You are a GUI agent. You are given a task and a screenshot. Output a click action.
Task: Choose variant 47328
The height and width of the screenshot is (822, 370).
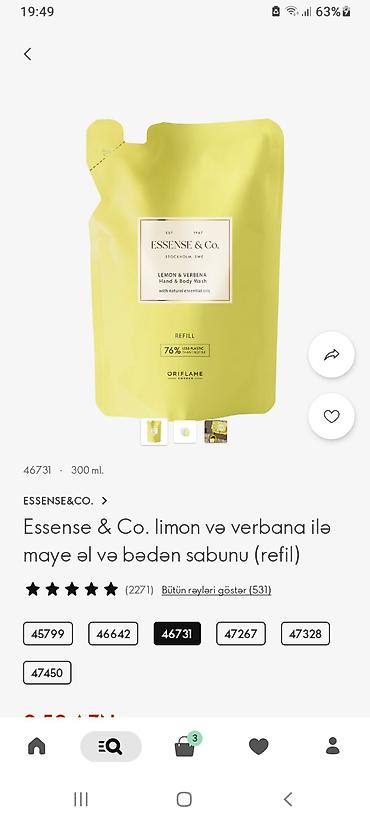point(305,633)
